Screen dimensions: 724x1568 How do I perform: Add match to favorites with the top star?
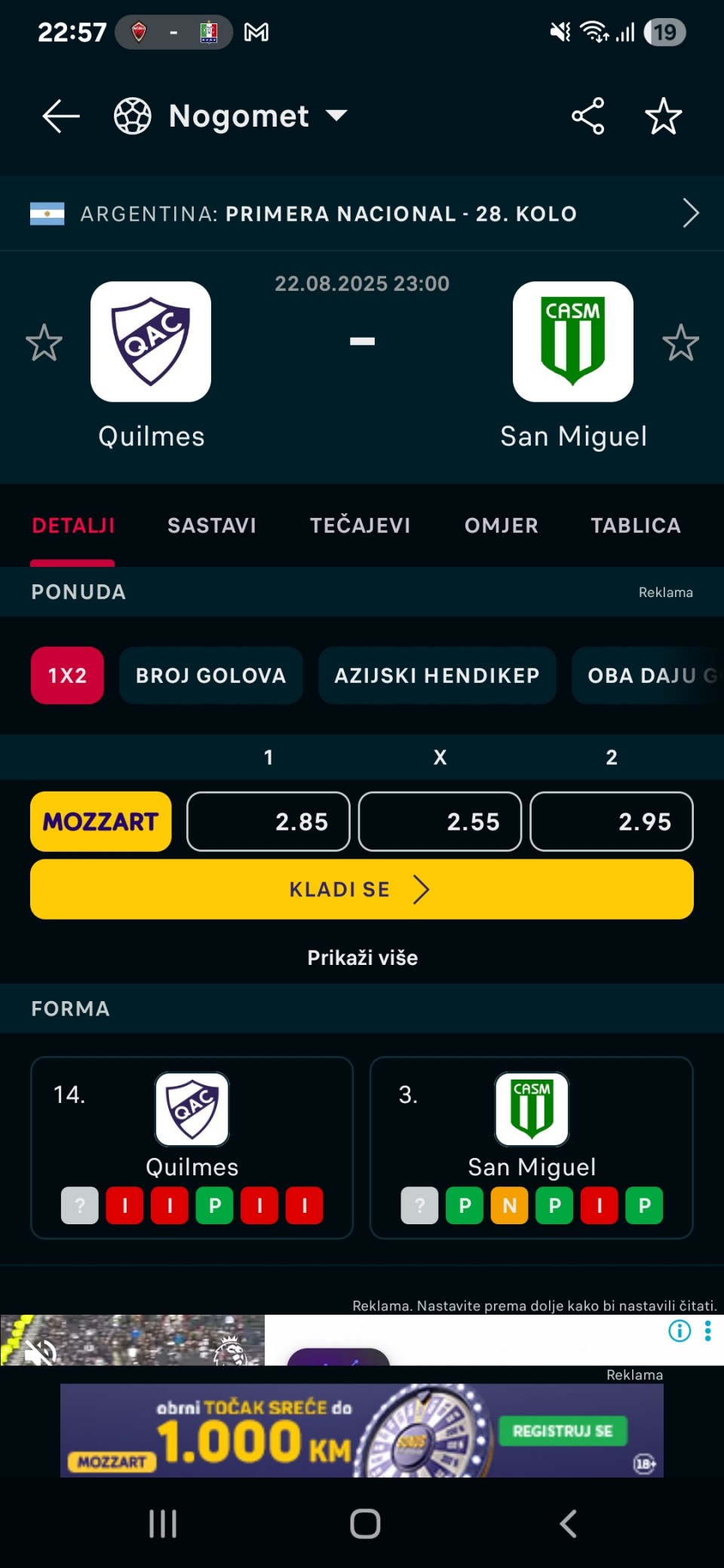pyautogui.click(x=663, y=116)
